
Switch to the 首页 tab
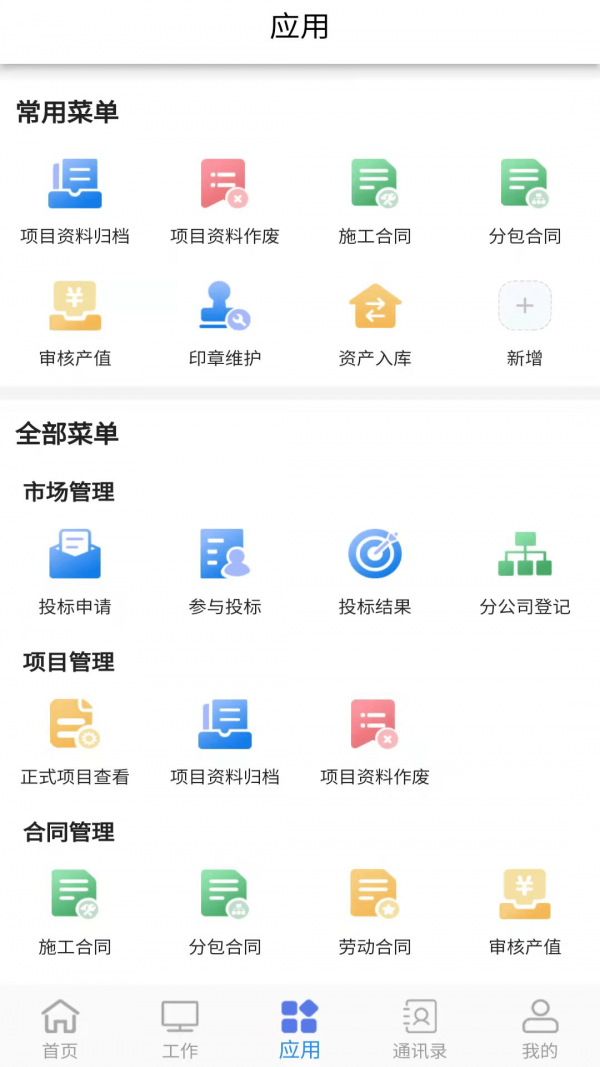click(x=60, y=1028)
